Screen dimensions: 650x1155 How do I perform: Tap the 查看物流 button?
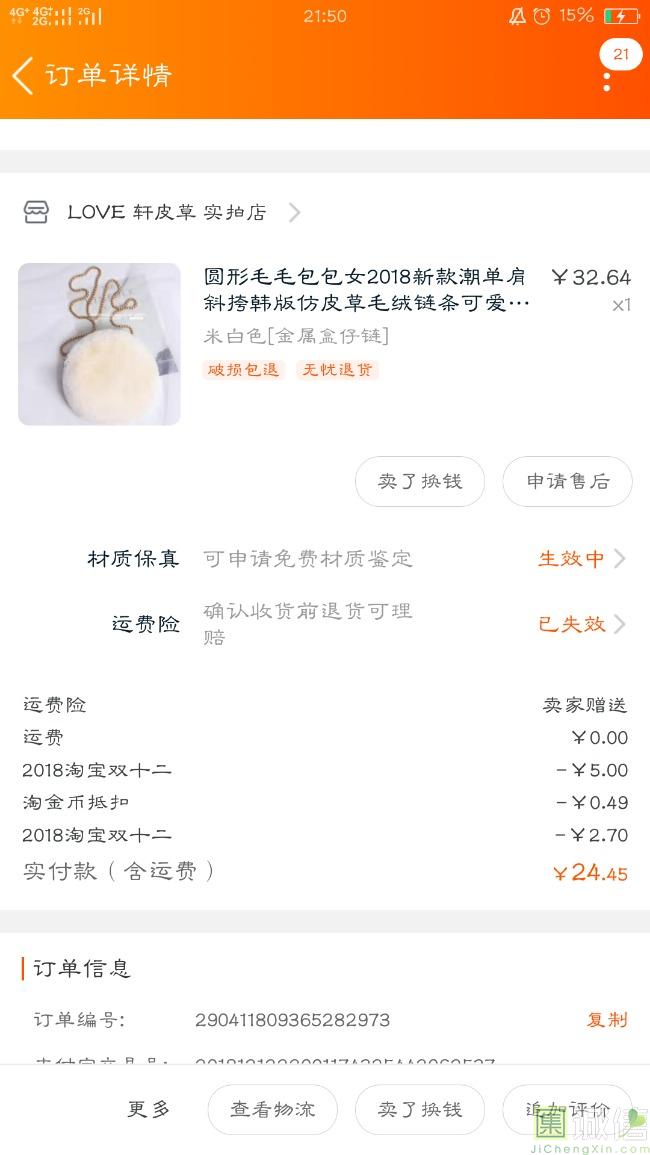coord(272,1110)
